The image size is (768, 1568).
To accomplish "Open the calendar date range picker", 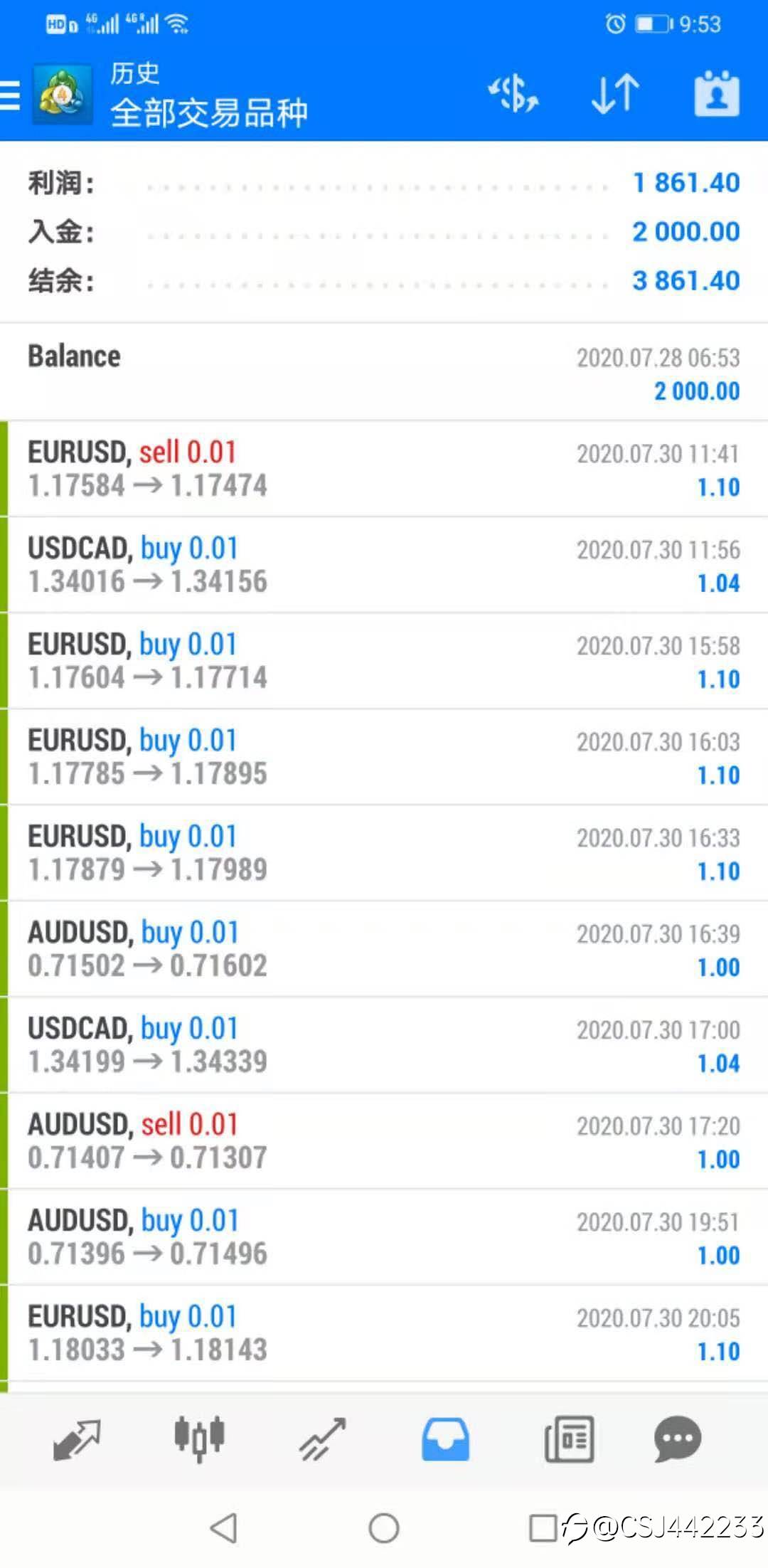I will click(717, 94).
